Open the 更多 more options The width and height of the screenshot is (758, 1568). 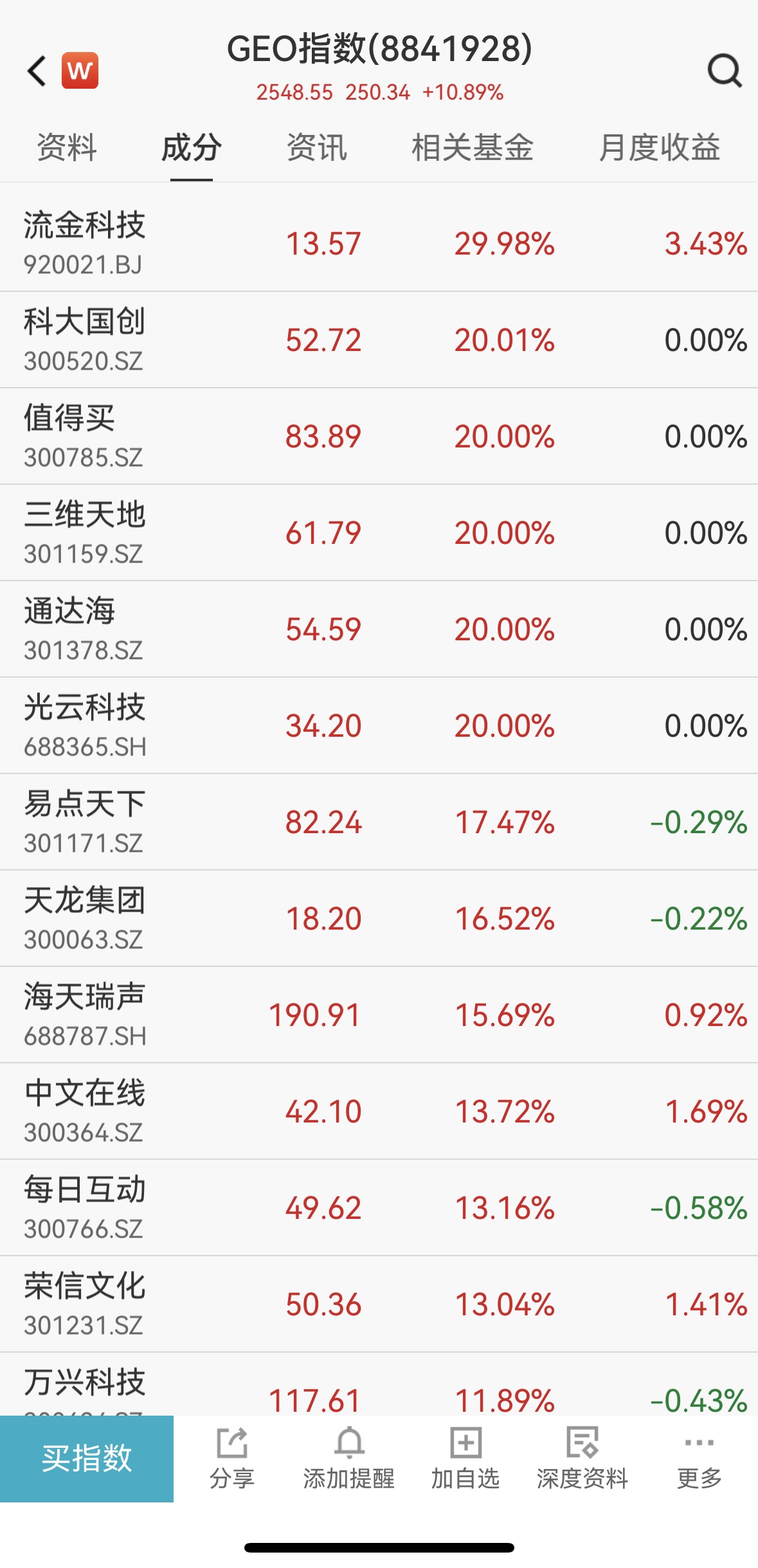point(699,1458)
